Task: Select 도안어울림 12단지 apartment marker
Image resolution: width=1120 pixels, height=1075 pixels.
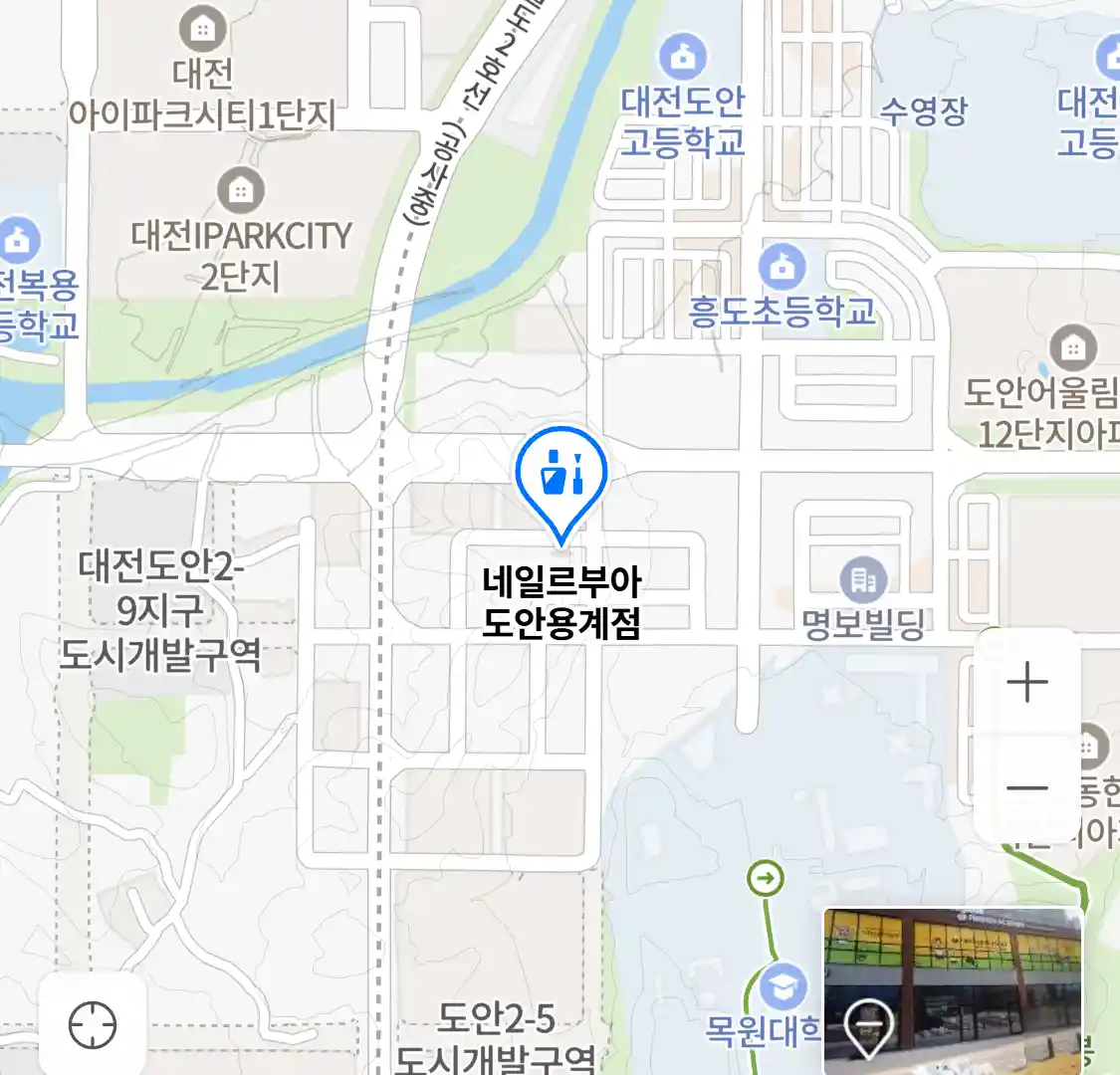Action: tap(1072, 347)
